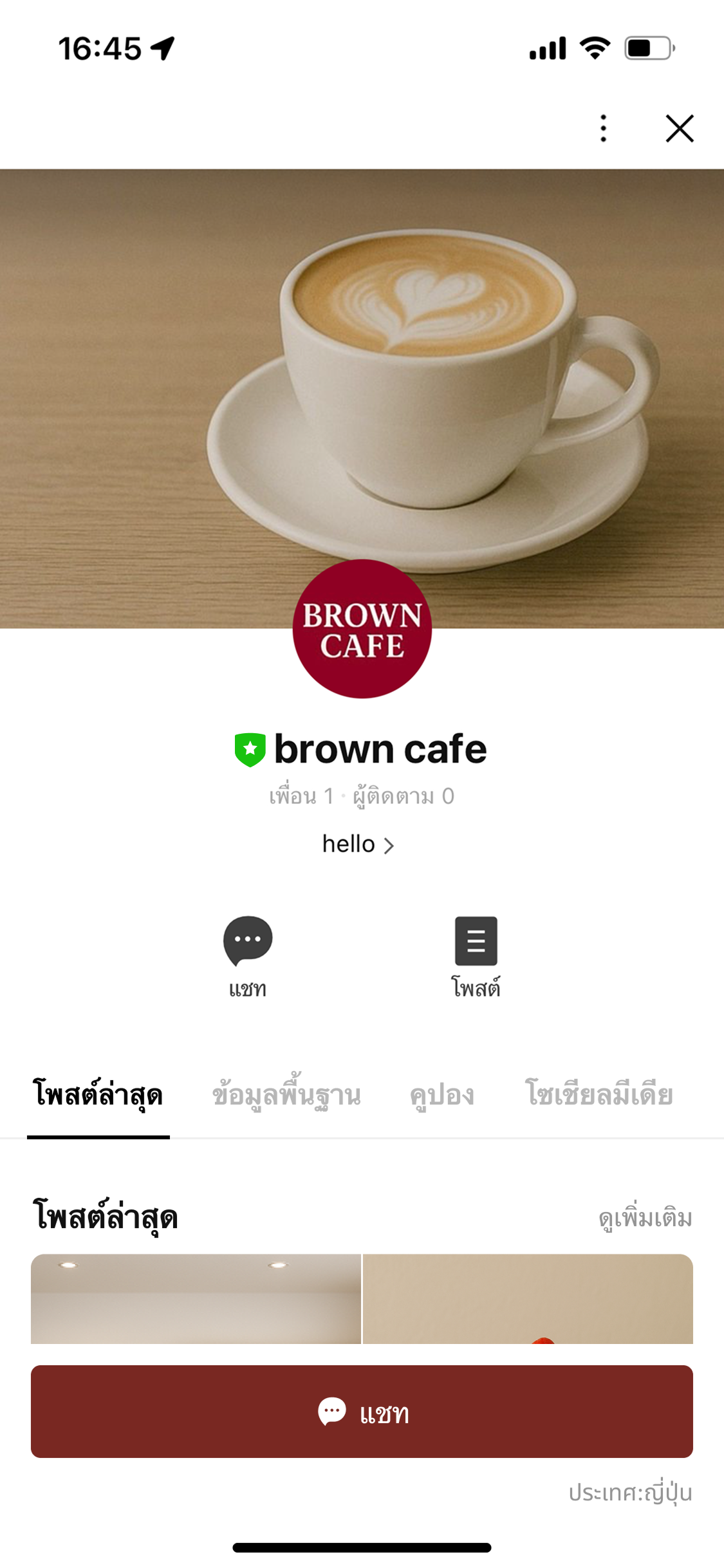Image resolution: width=724 pixels, height=1568 pixels.
Task: Open the three-dot overflow menu
Action: pyautogui.click(x=603, y=128)
